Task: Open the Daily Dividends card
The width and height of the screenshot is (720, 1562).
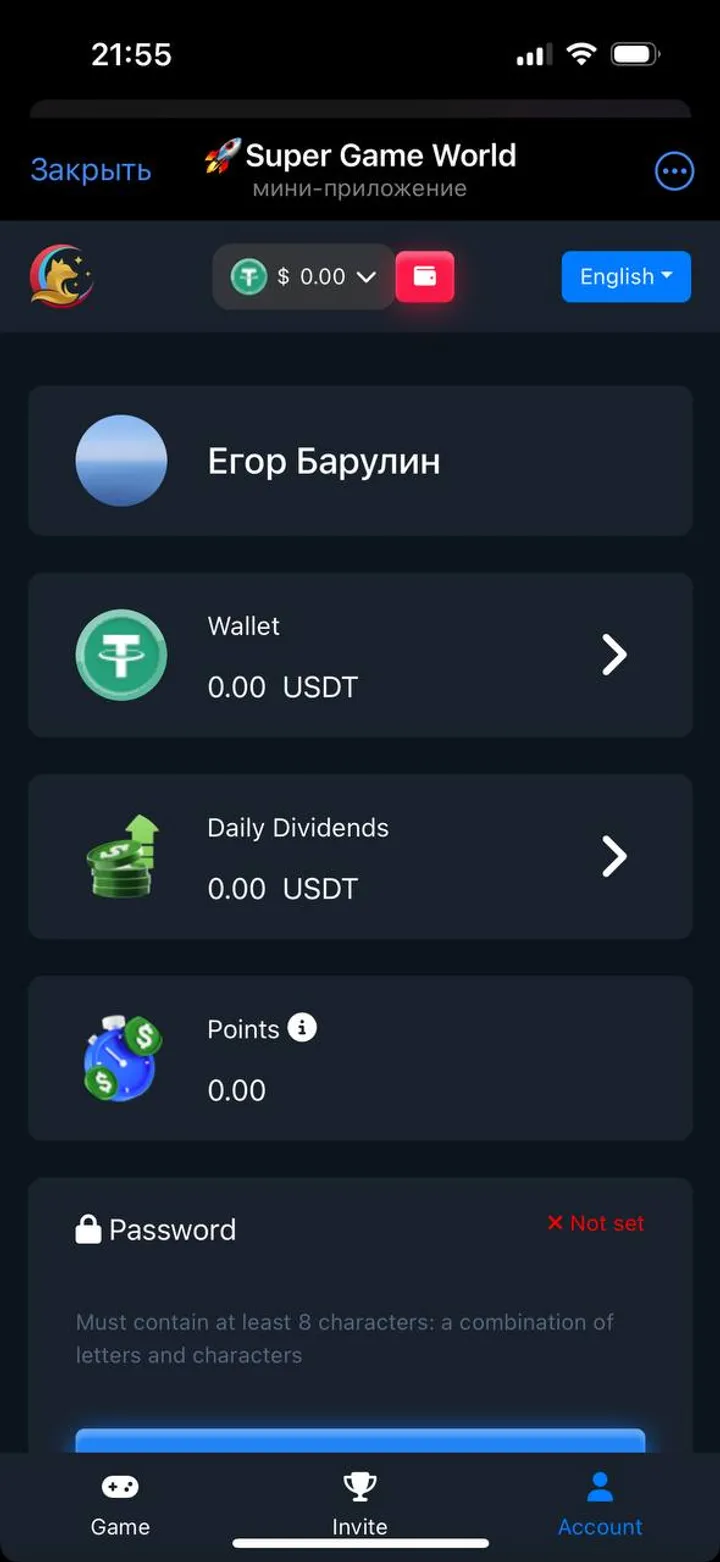Action: tap(360, 857)
